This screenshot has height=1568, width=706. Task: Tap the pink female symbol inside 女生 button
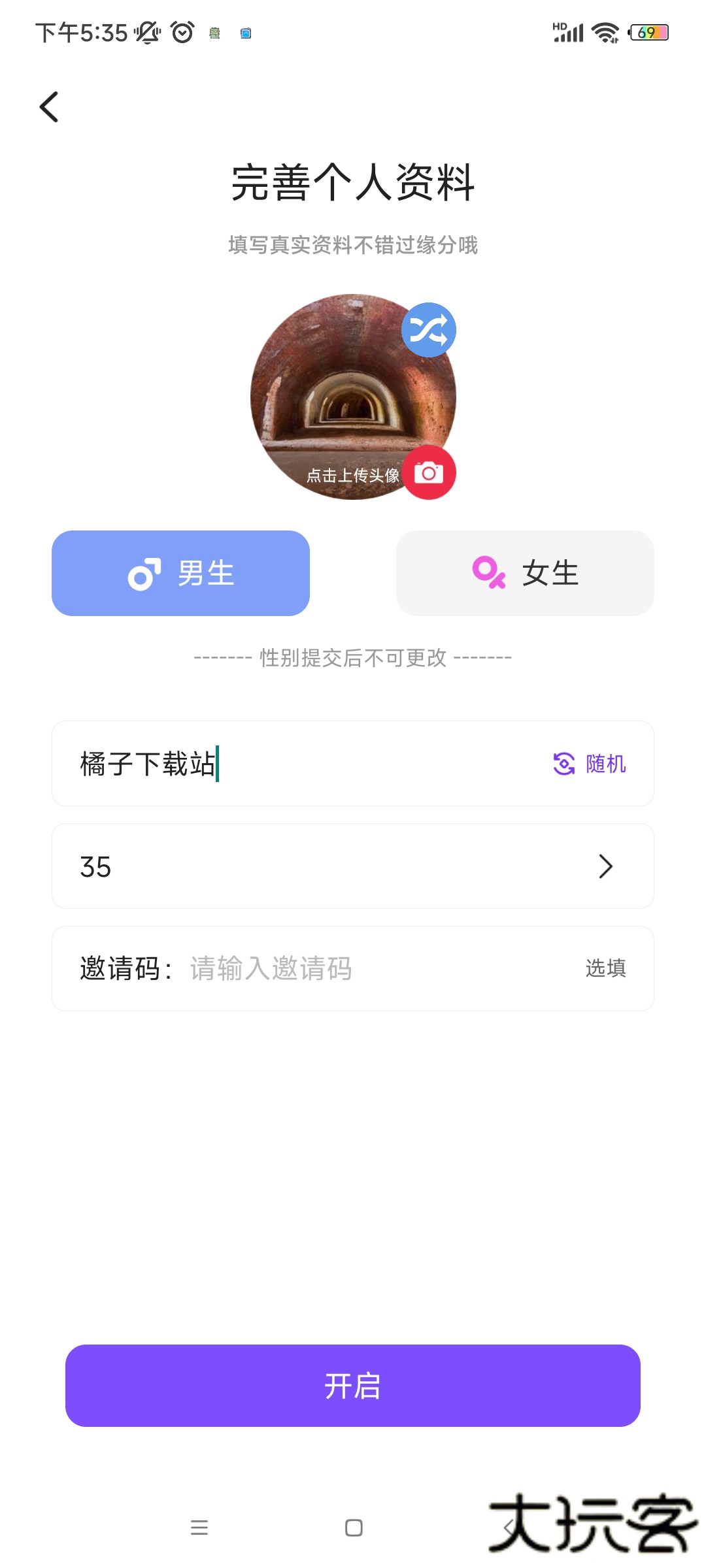tap(489, 573)
